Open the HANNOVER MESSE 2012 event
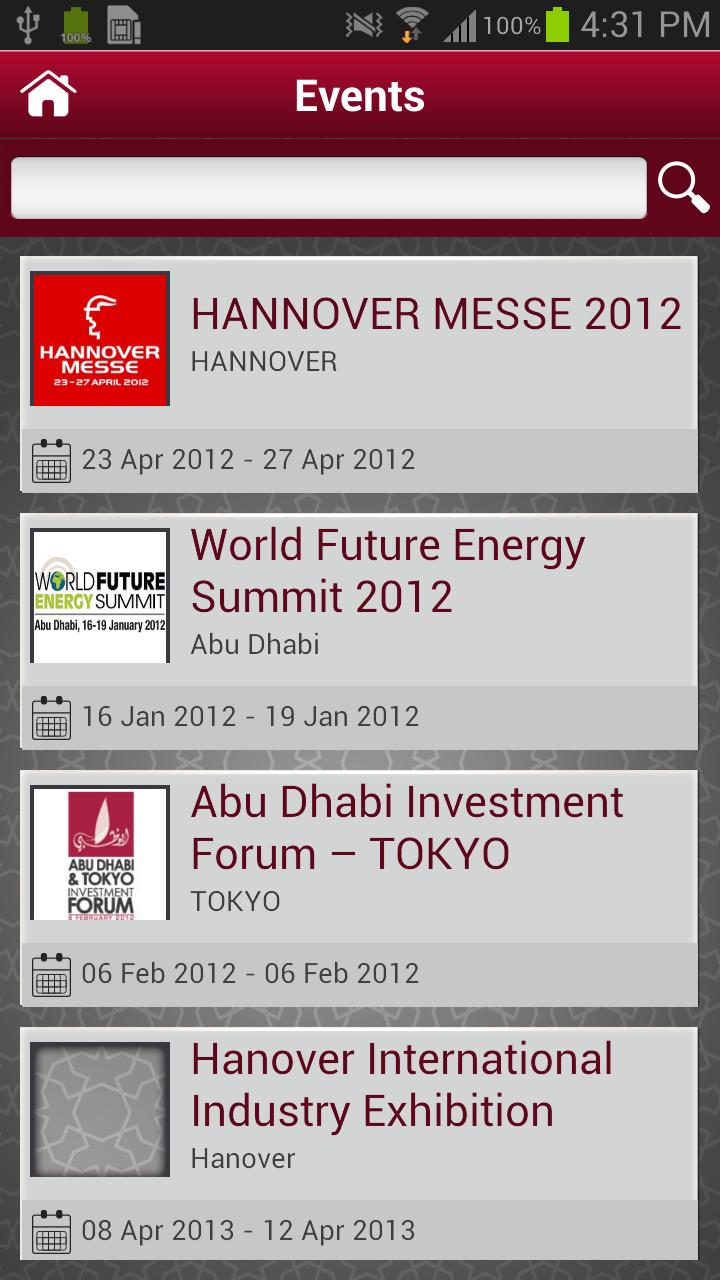The width and height of the screenshot is (720, 1280). pyautogui.click(x=359, y=375)
